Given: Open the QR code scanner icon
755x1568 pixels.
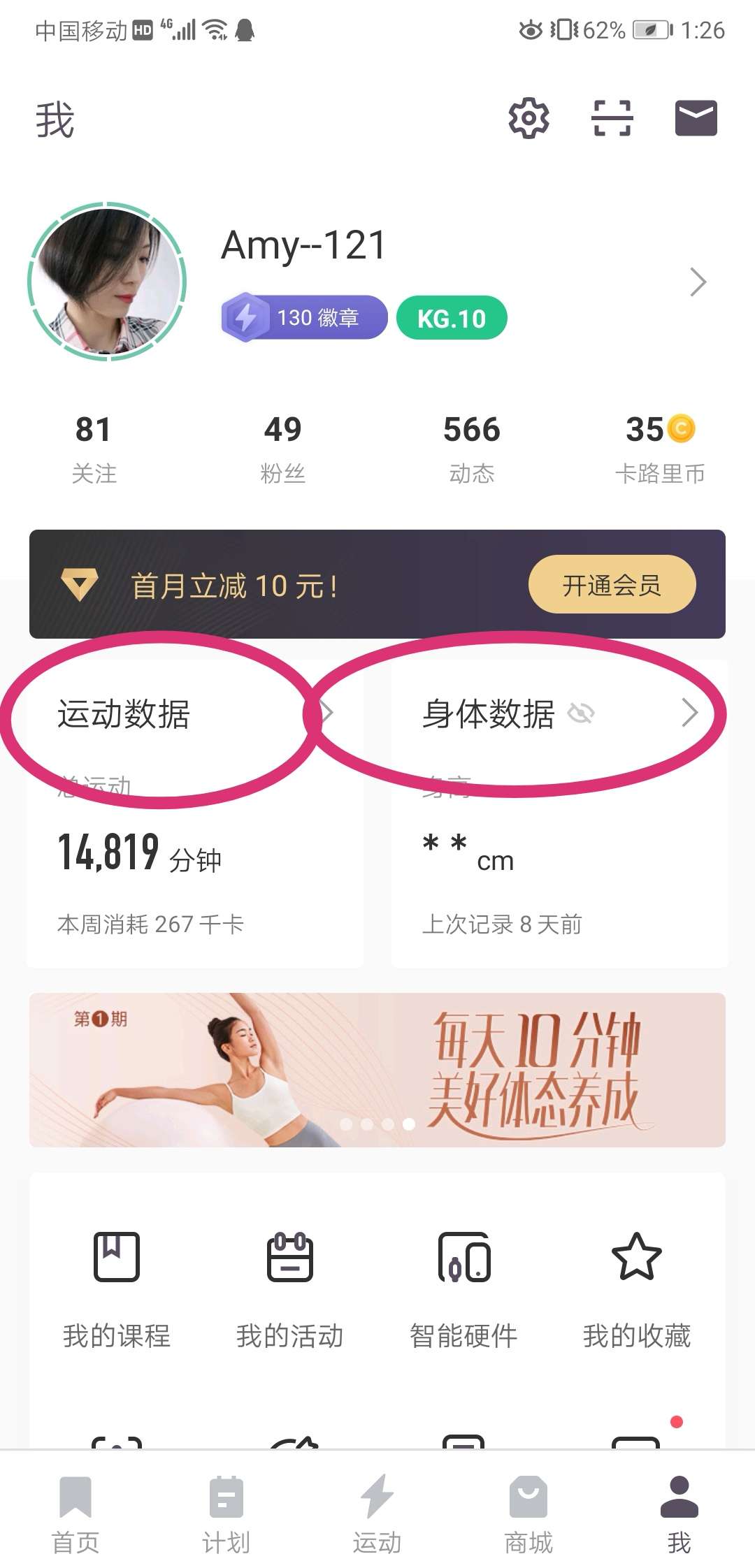Looking at the screenshot, I should pos(612,117).
